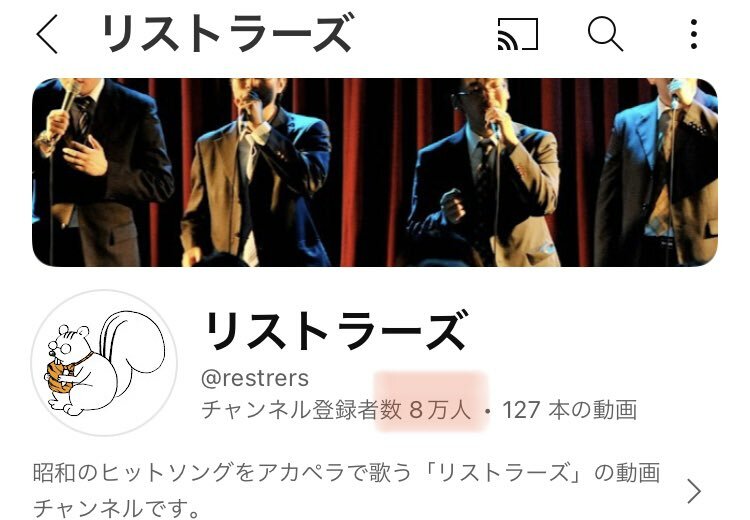750x520 pixels.
Task: Expand the channel description with the chevron
Action: pos(693,491)
